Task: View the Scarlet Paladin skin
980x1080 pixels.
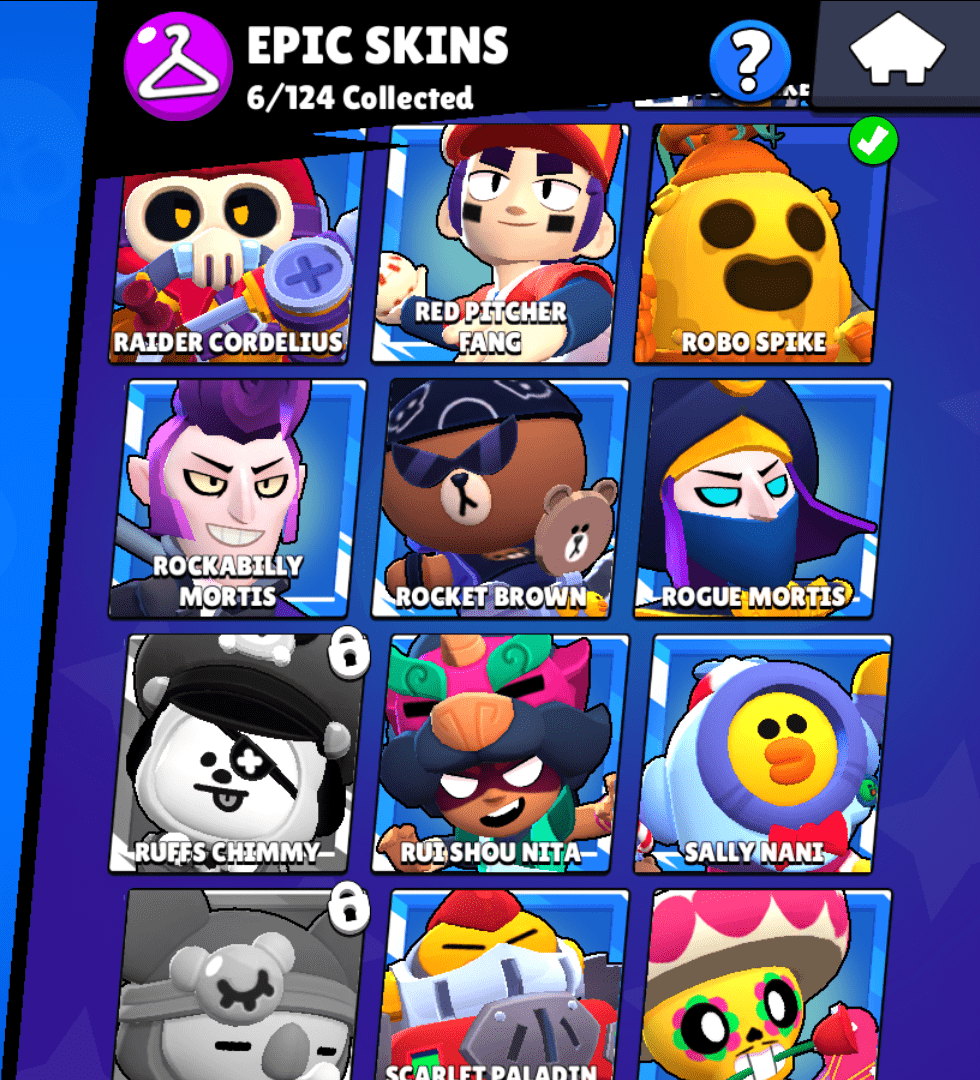Action: (498, 985)
